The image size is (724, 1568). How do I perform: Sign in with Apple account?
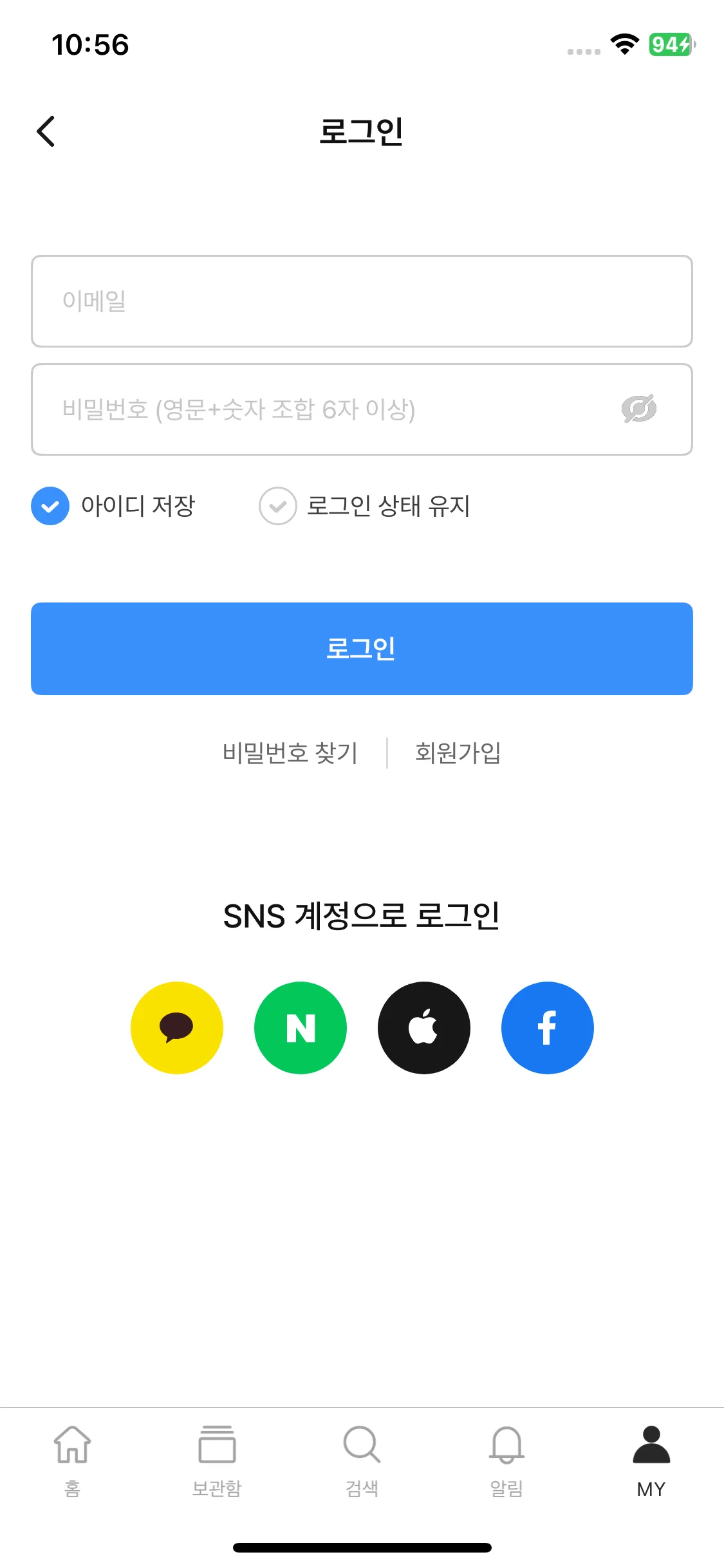424,1028
